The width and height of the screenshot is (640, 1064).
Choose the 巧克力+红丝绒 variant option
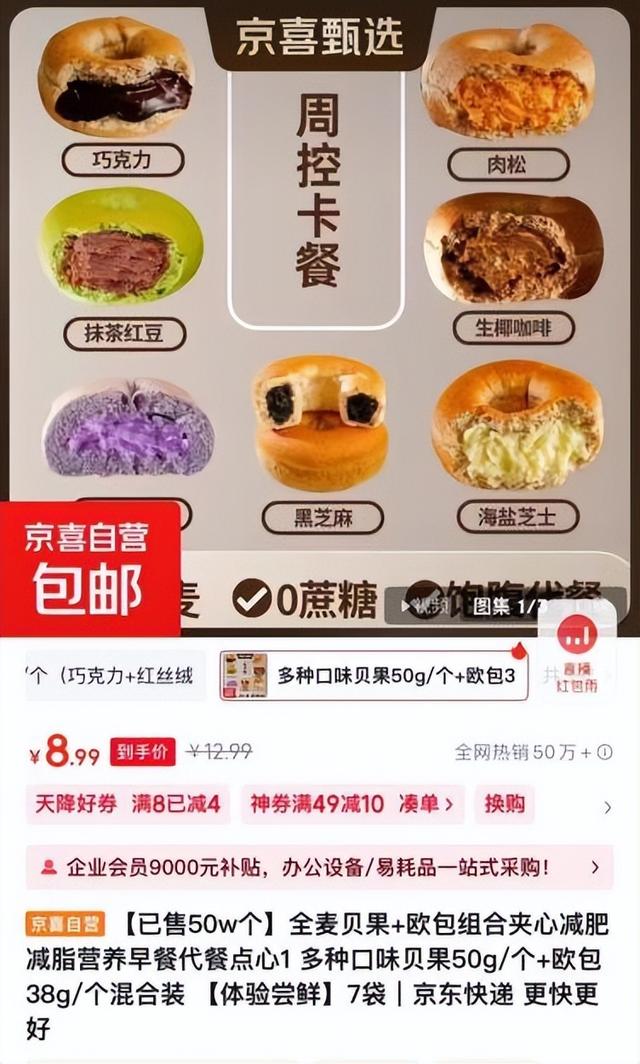pos(110,675)
